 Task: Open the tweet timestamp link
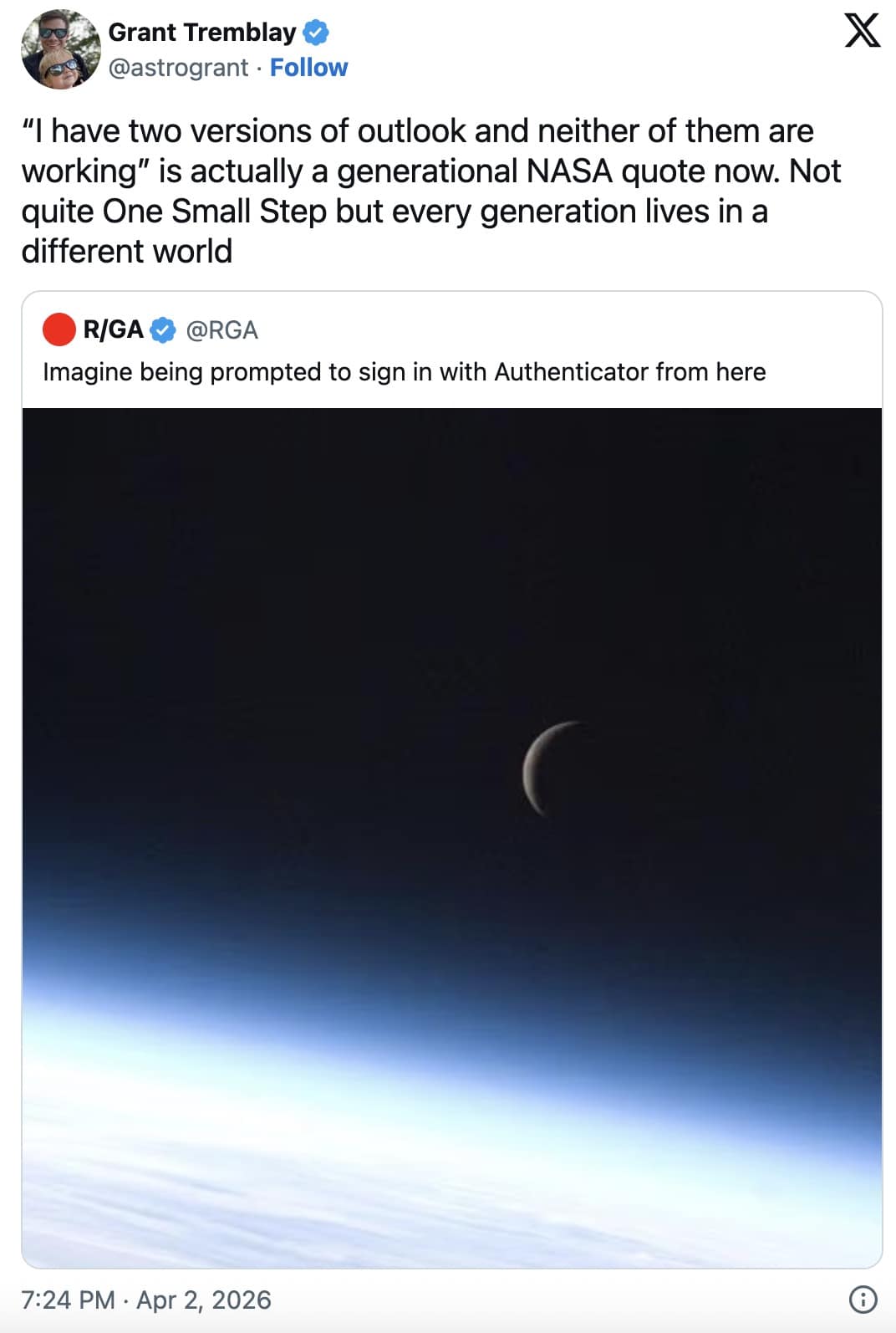point(146,1300)
